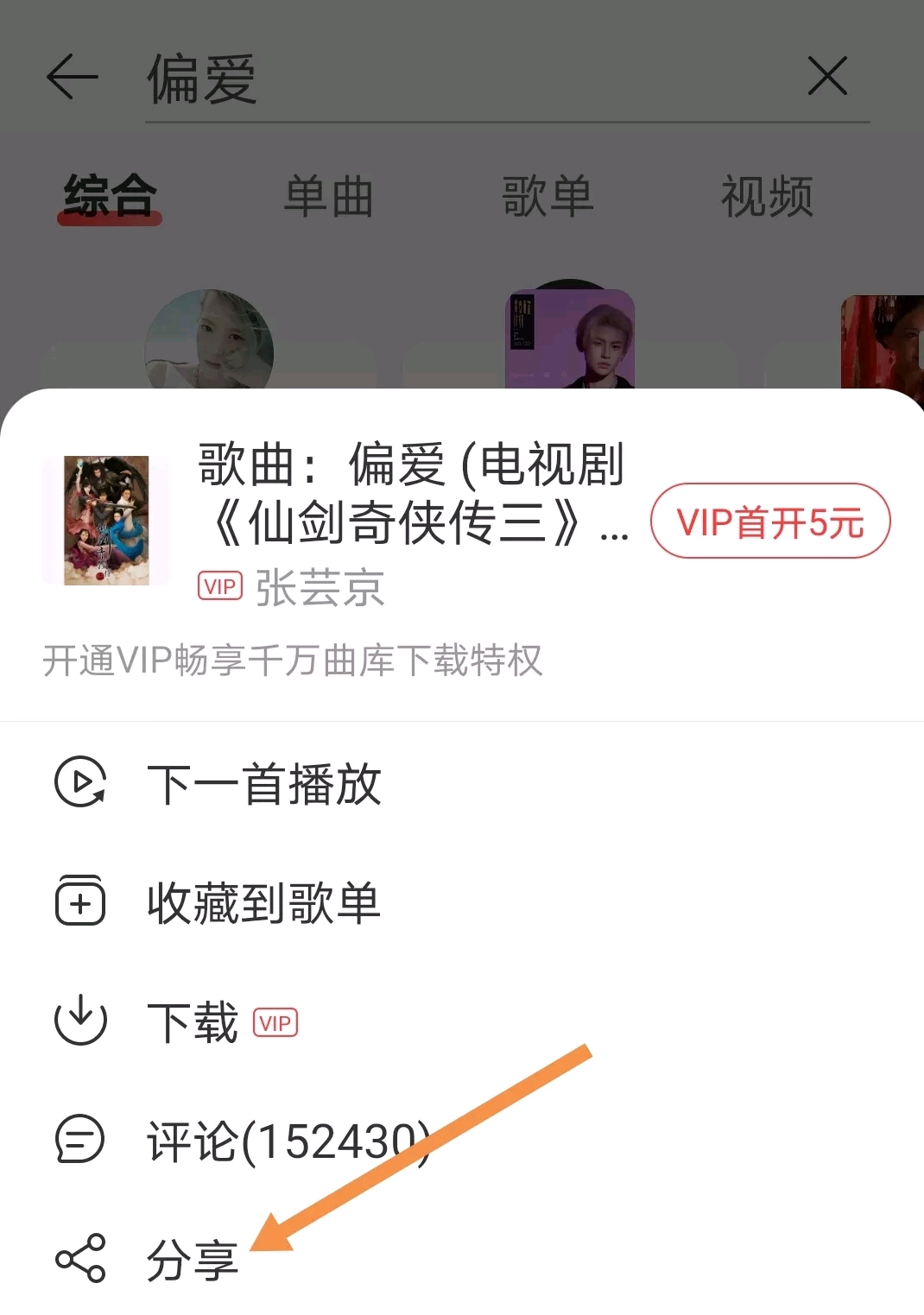Switch to the 歌单 tab
This screenshot has width=924, height=1315.
pos(547,197)
